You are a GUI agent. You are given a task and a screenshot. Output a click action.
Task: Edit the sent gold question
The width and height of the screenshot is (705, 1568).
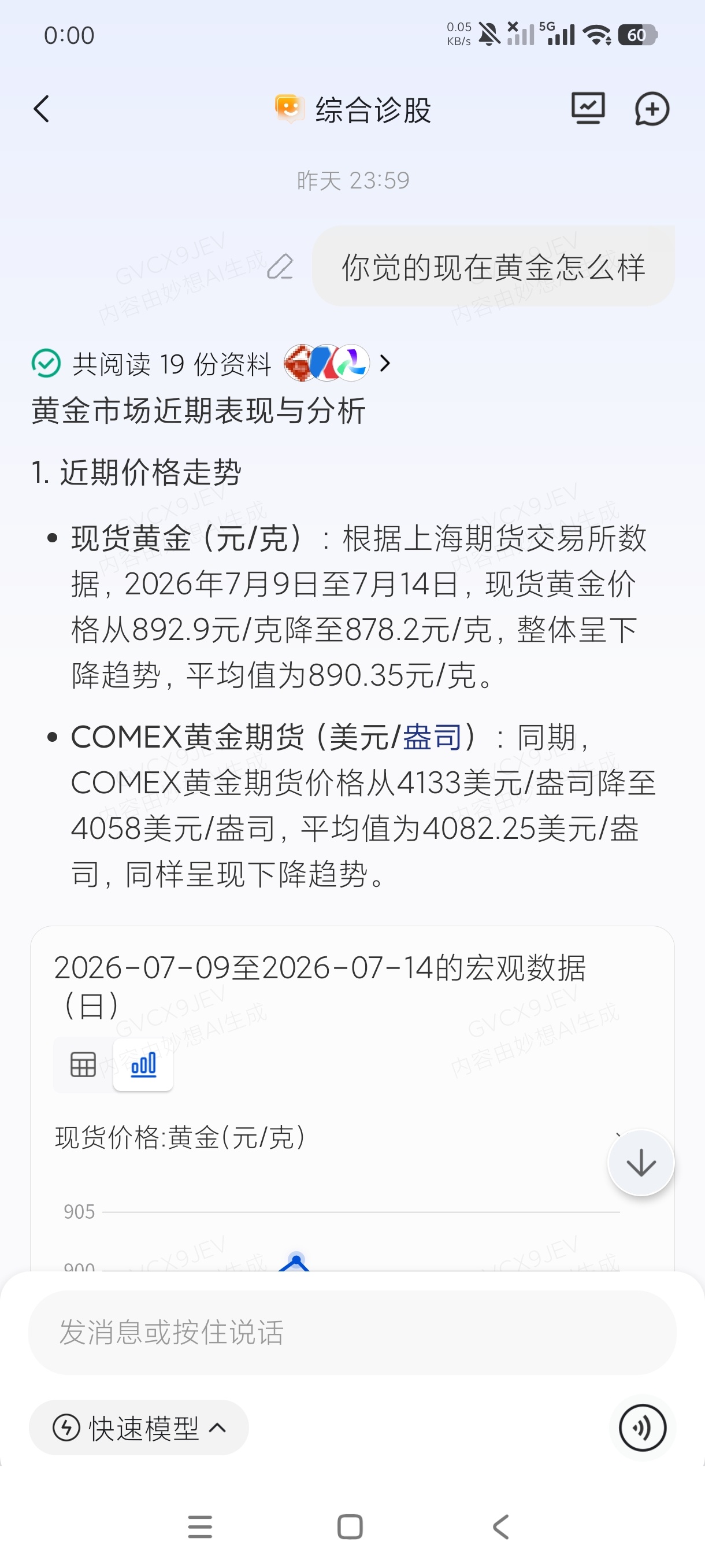click(280, 267)
